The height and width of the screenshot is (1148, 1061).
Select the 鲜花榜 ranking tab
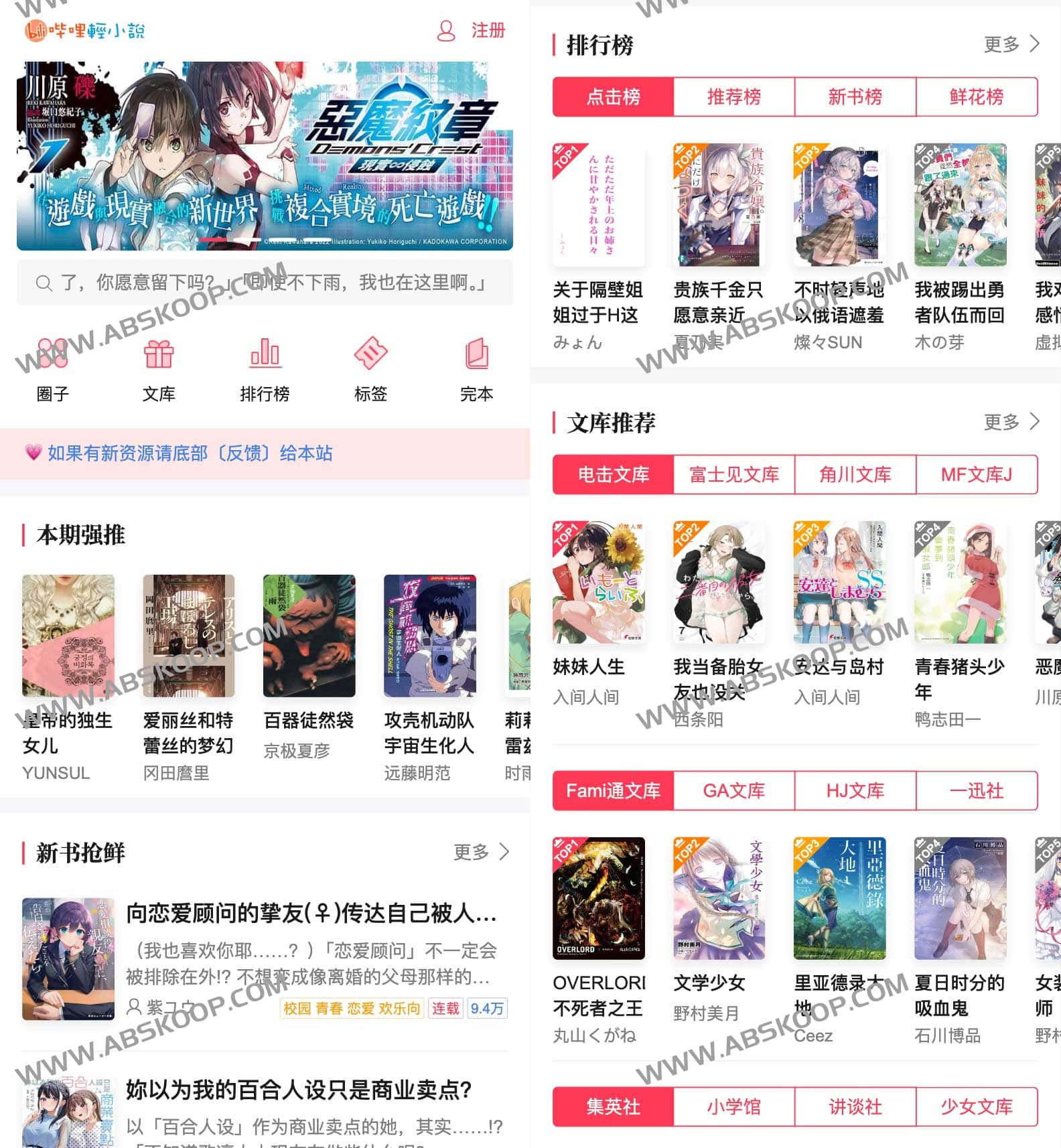point(976,97)
